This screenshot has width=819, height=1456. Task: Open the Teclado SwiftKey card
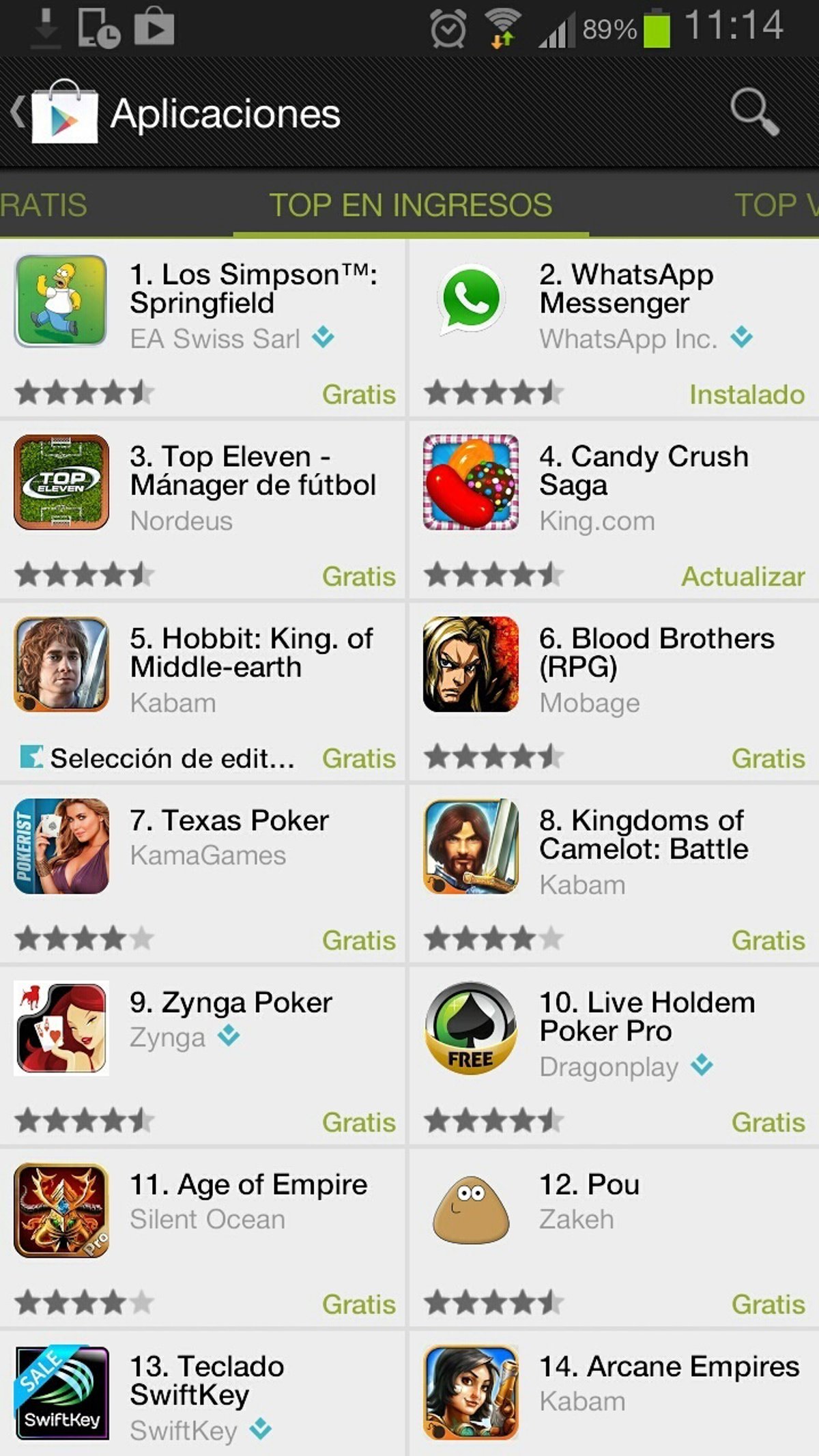click(x=202, y=1396)
